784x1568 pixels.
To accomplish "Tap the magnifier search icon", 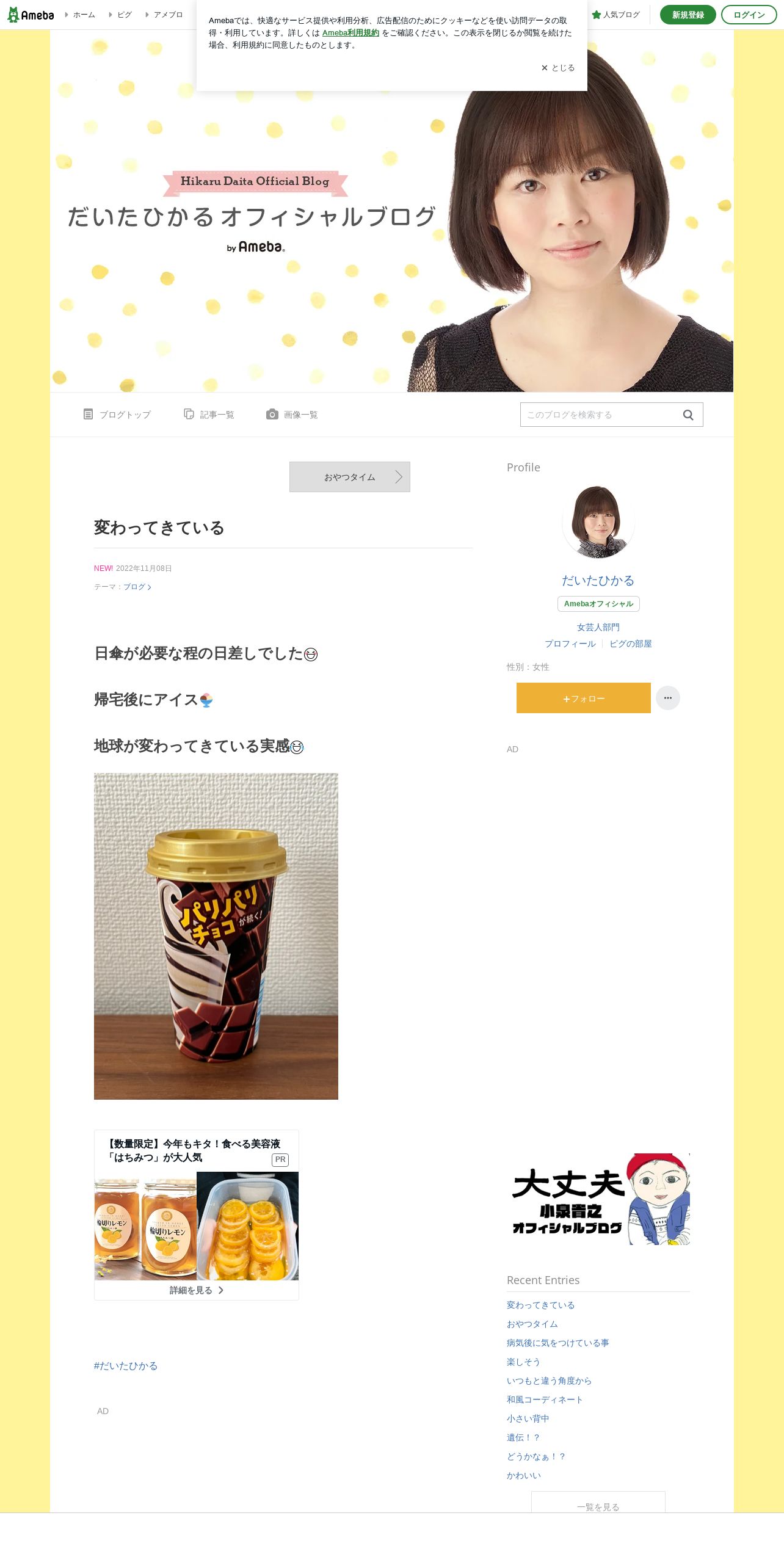I will (x=688, y=415).
